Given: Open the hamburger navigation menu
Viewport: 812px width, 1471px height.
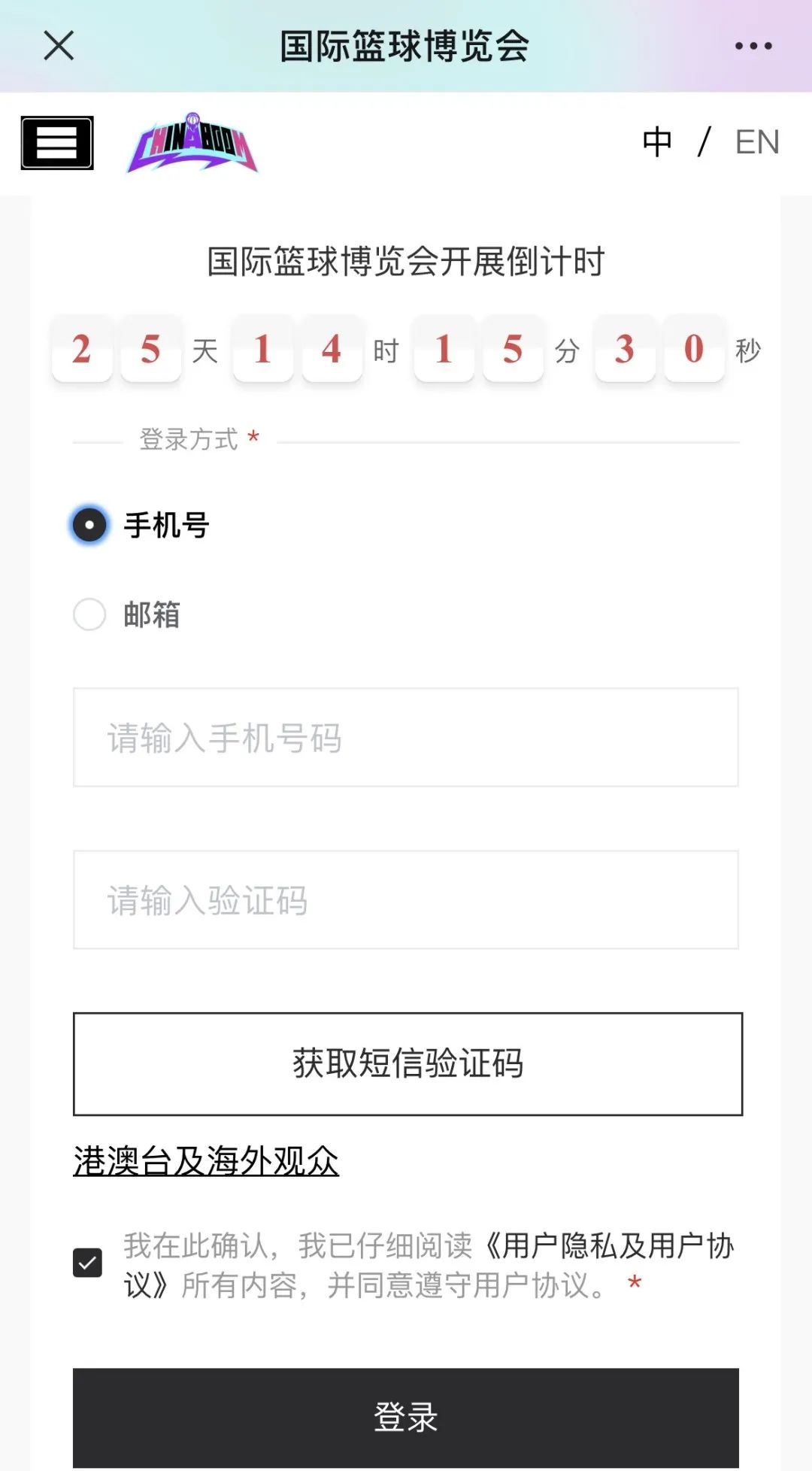Looking at the screenshot, I should [x=57, y=143].
